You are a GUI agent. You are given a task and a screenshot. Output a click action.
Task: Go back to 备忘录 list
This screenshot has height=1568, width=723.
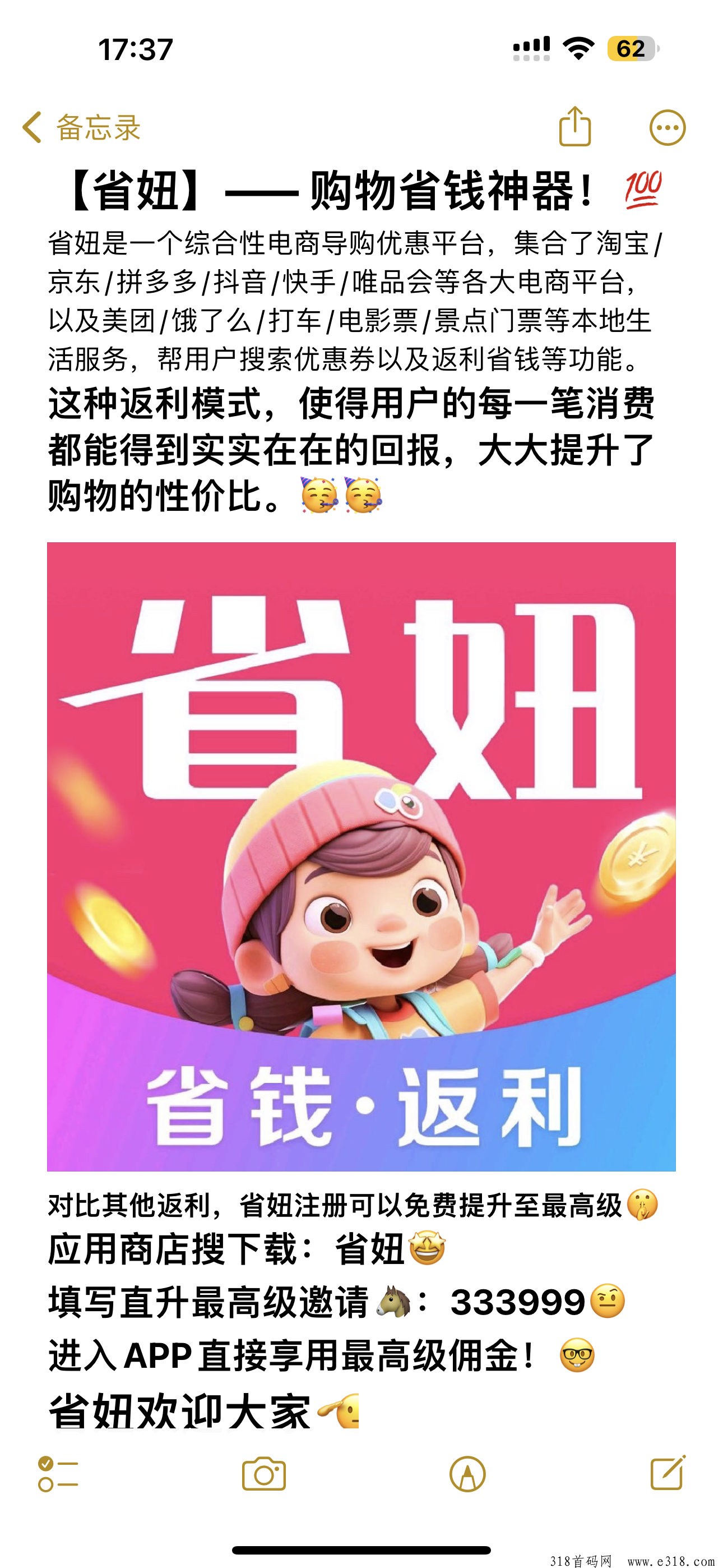point(82,127)
